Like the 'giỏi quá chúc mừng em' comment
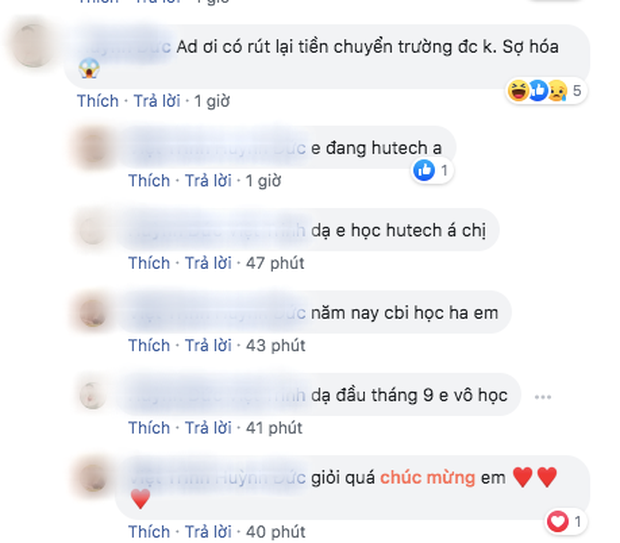This screenshot has height=543, width=620. point(148,531)
